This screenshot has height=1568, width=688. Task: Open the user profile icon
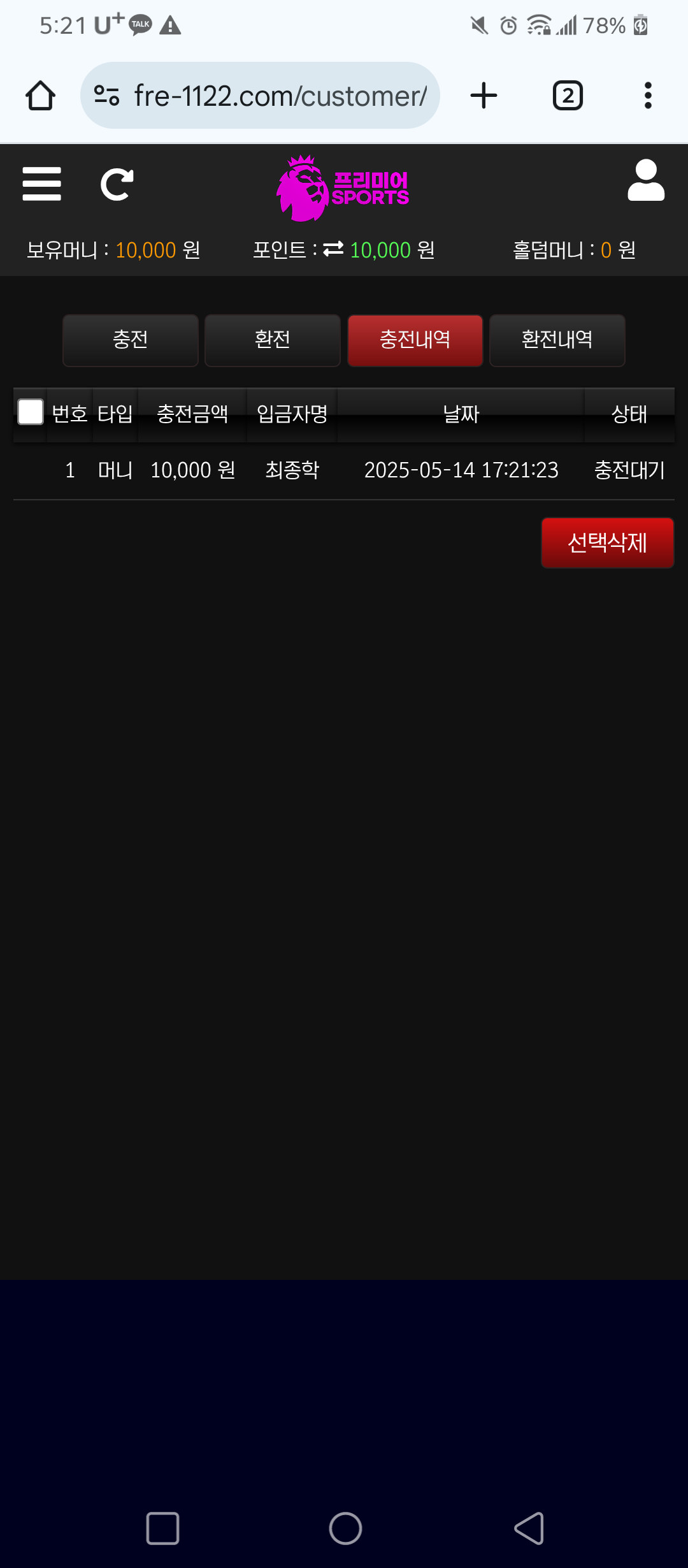[x=645, y=181]
